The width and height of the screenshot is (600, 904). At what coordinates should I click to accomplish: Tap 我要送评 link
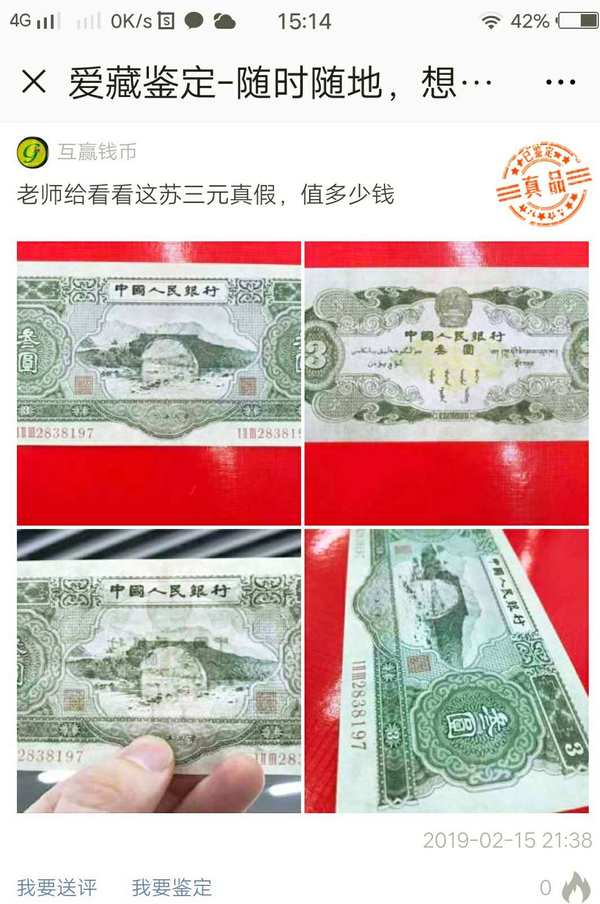57,886
